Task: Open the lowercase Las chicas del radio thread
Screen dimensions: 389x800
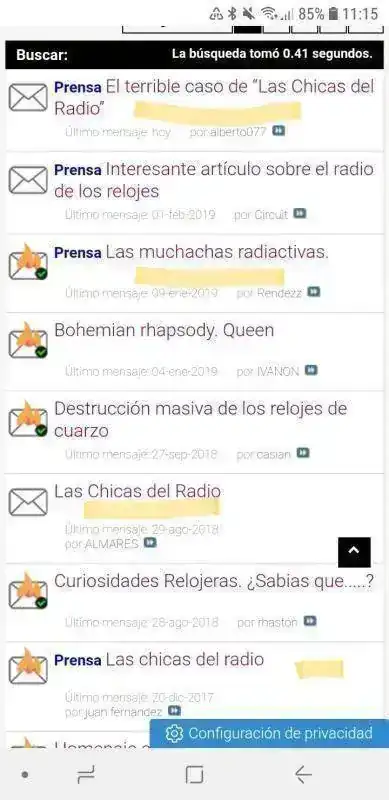Action: (185, 659)
